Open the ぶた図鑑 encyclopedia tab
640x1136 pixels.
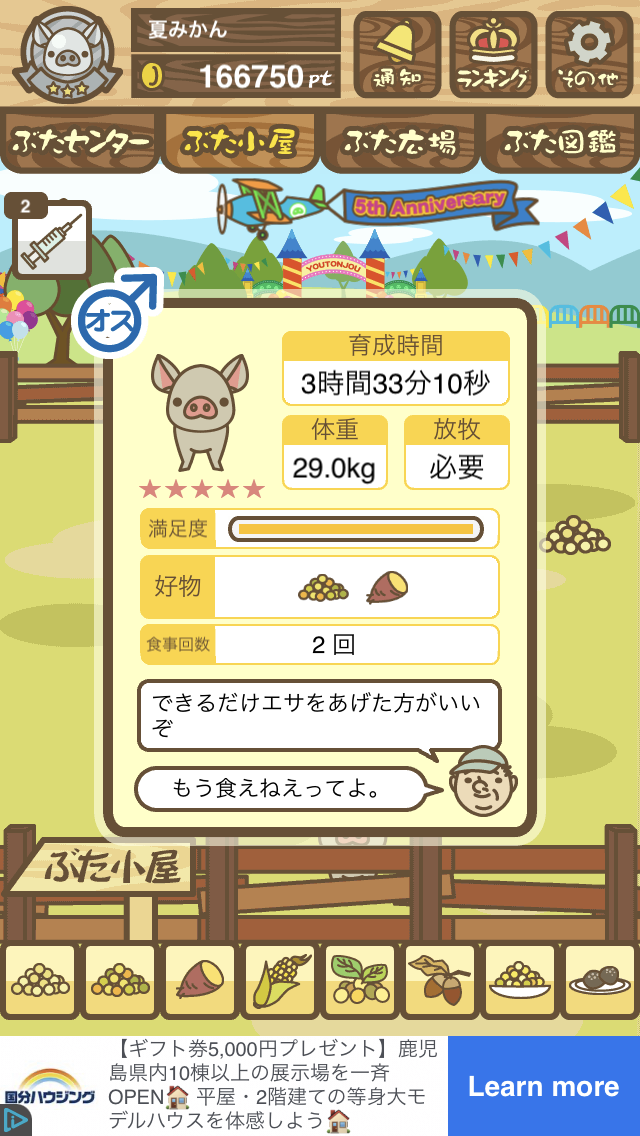(x=561, y=142)
